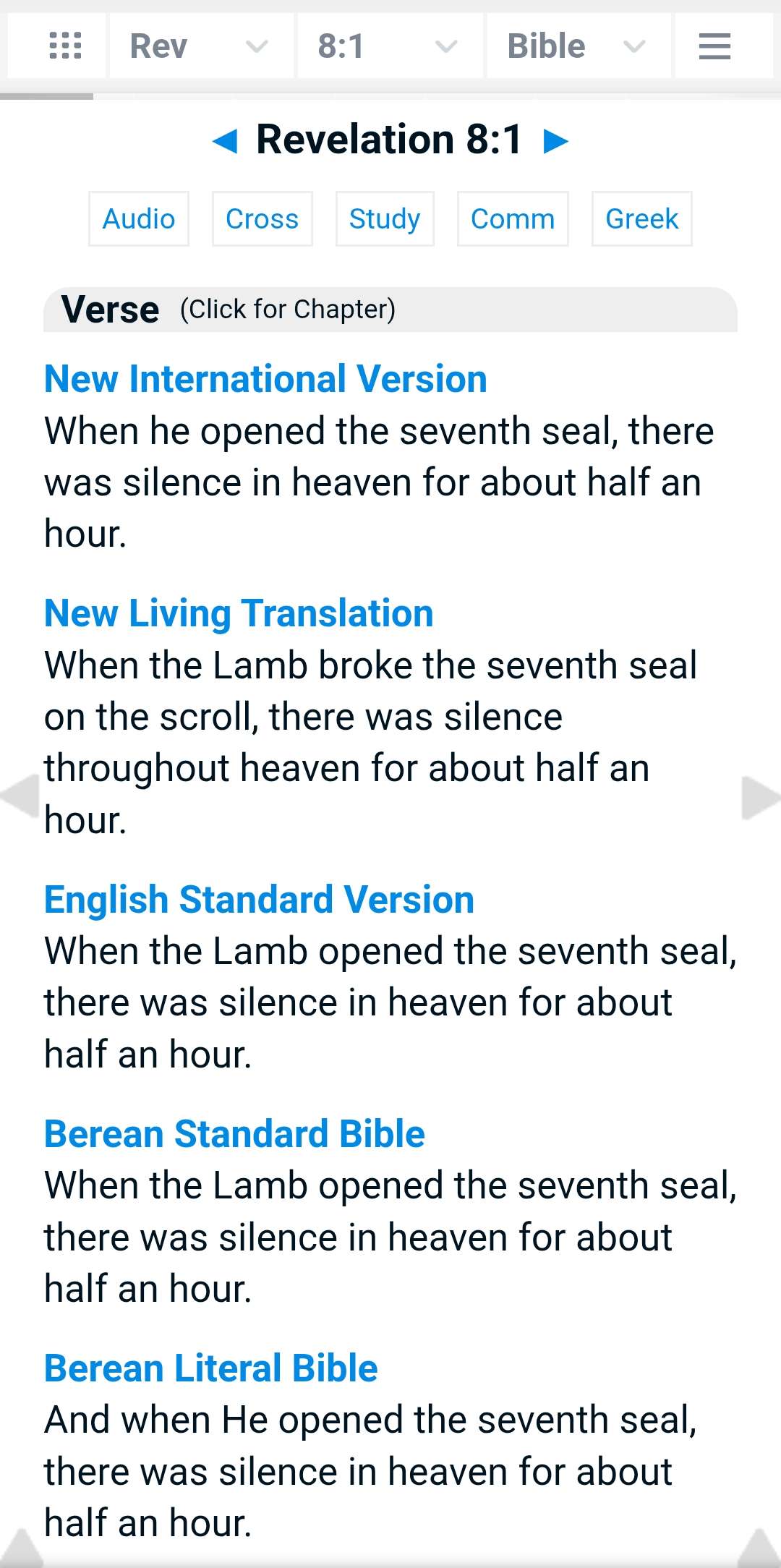This screenshot has width=781, height=1568.
Task: Open New Living Translation link
Action: (x=239, y=613)
